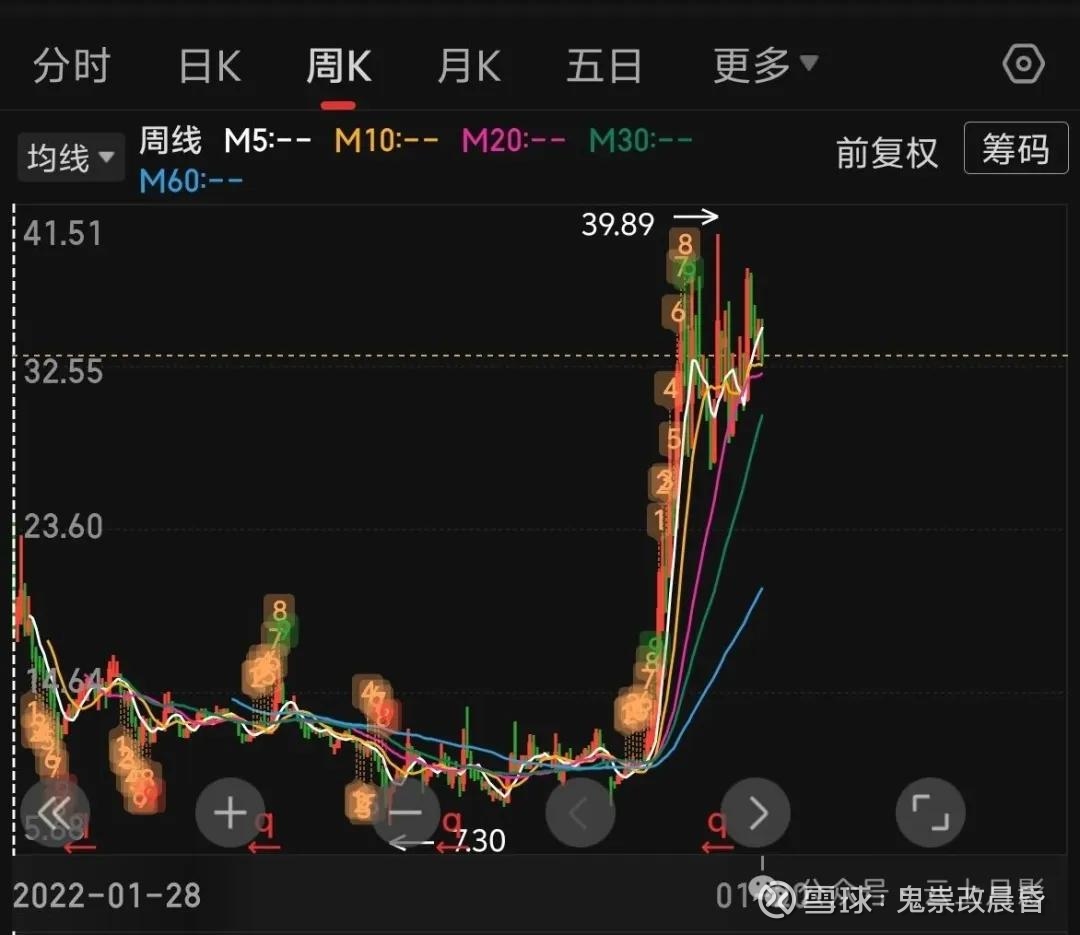Jump to earliest data with double-arrow
Image resolution: width=1080 pixels, height=935 pixels.
point(55,813)
